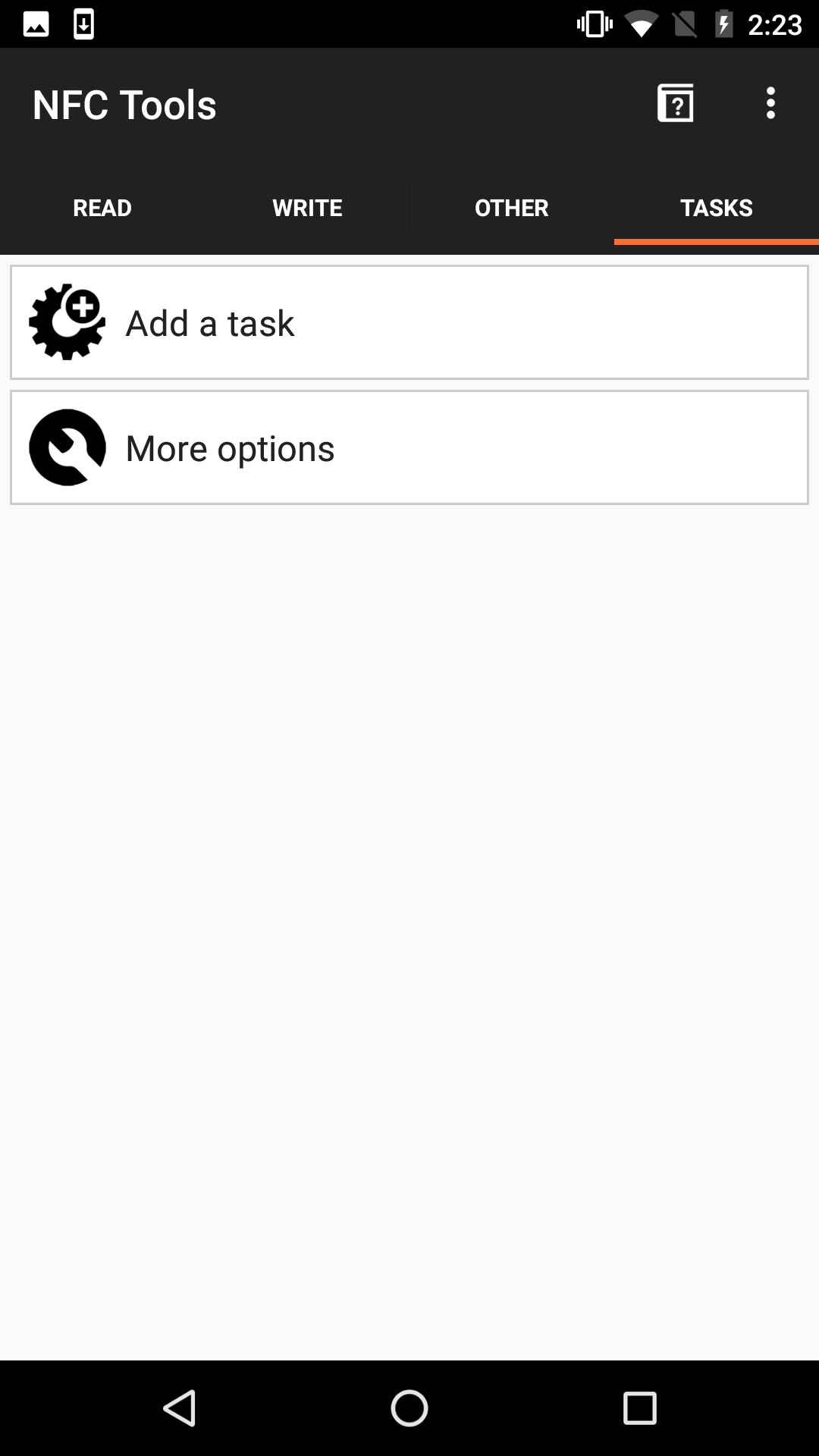Open the overflow menu
Viewport: 819px width, 1456px height.
point(770,103)
